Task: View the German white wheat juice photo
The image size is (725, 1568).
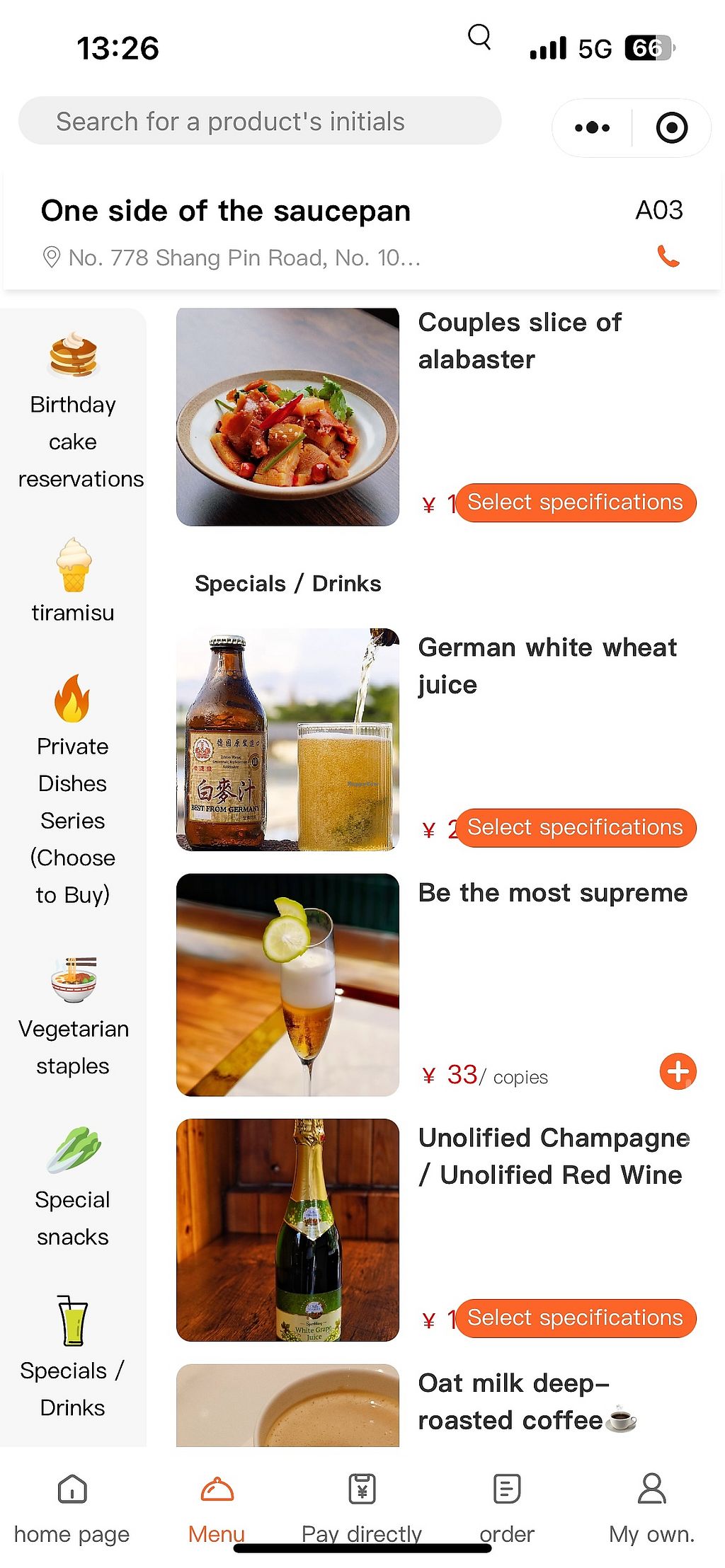Action: [287, 739]
